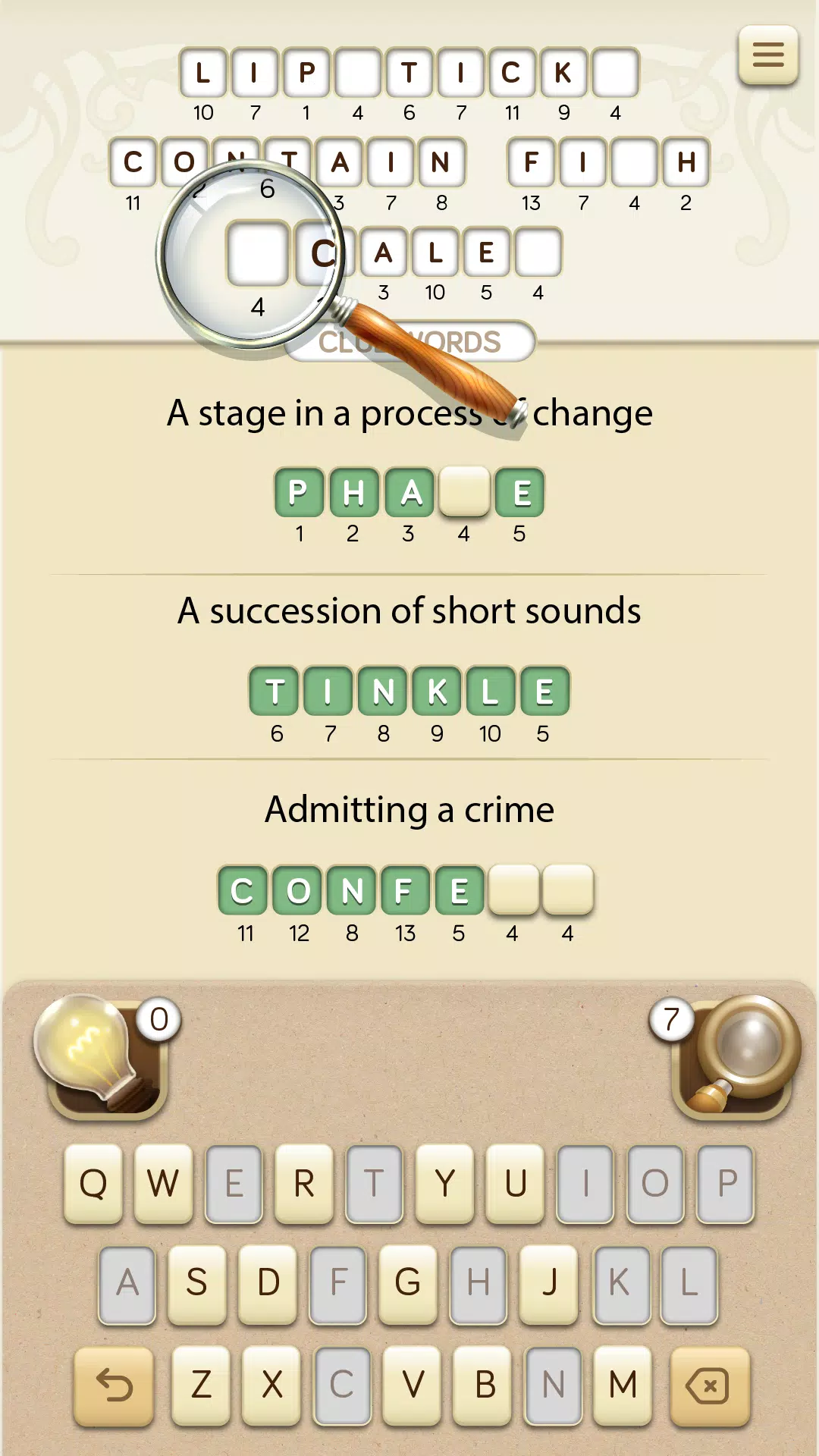Tap the hint counter showing 7
Viewport: 819px width, 1456px height.
[x=672, y=1020]
